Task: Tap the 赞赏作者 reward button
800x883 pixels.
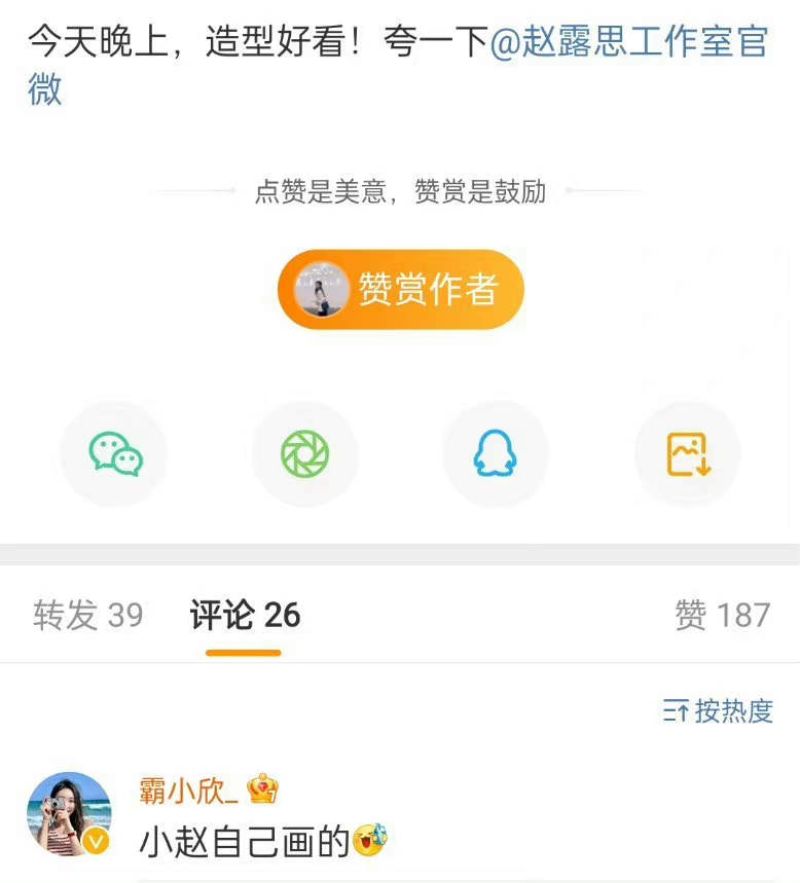Action: tap(401, 290)
